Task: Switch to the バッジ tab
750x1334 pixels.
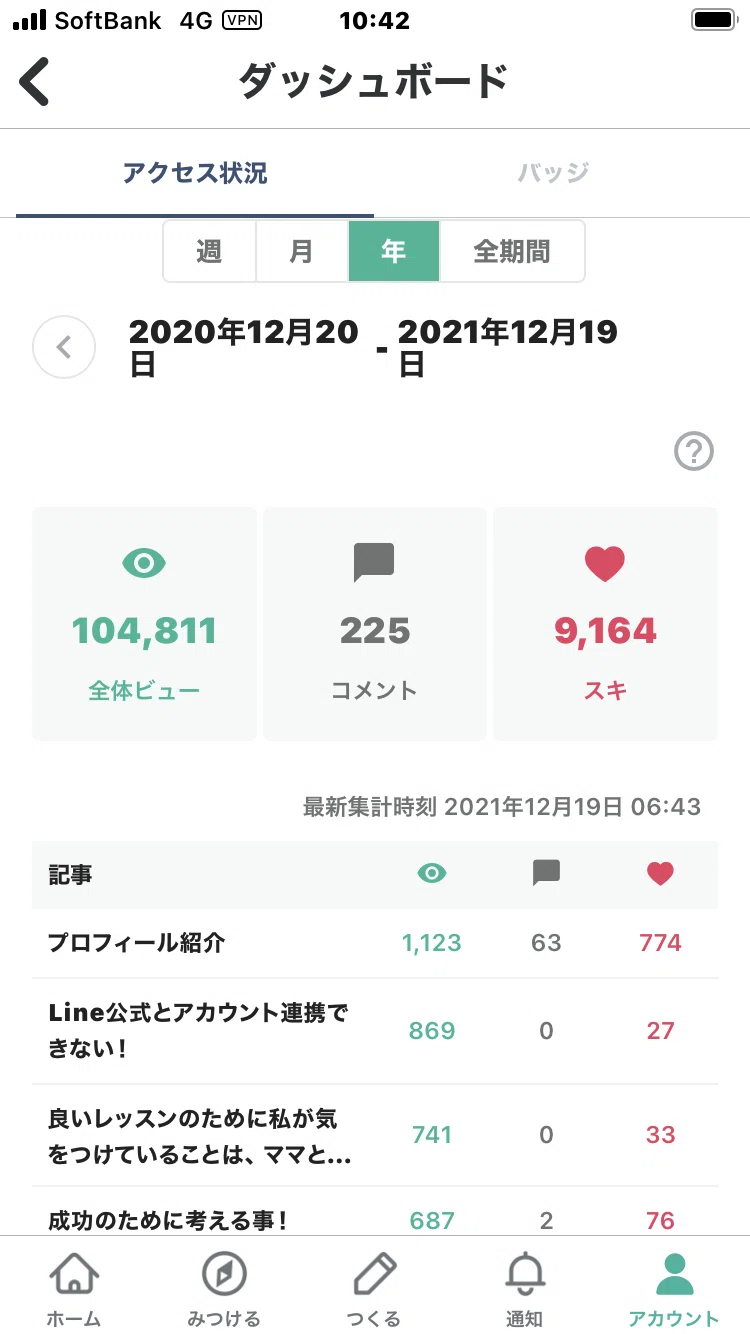Action: coord(553,173)
